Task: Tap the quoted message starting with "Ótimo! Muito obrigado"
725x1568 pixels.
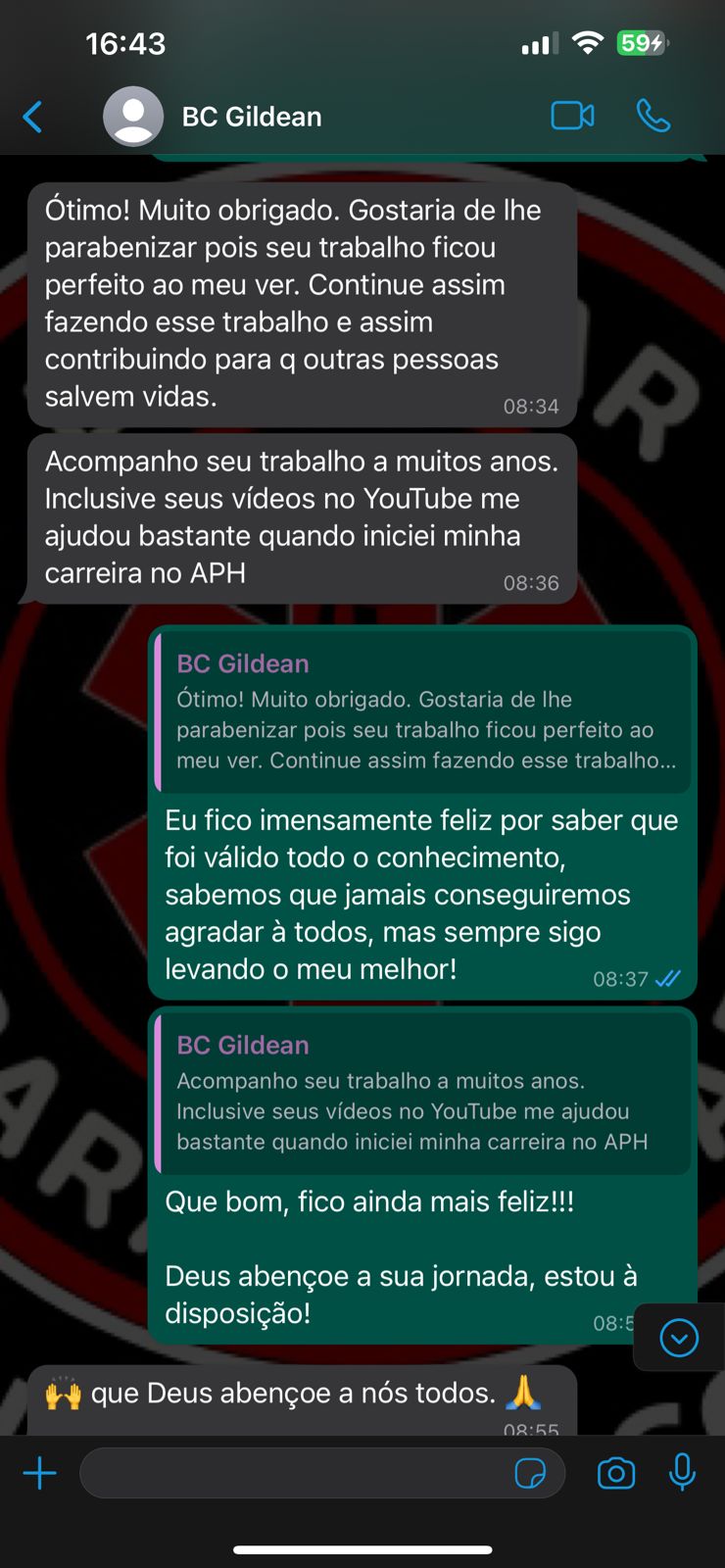Action: (x=423, y=713)
